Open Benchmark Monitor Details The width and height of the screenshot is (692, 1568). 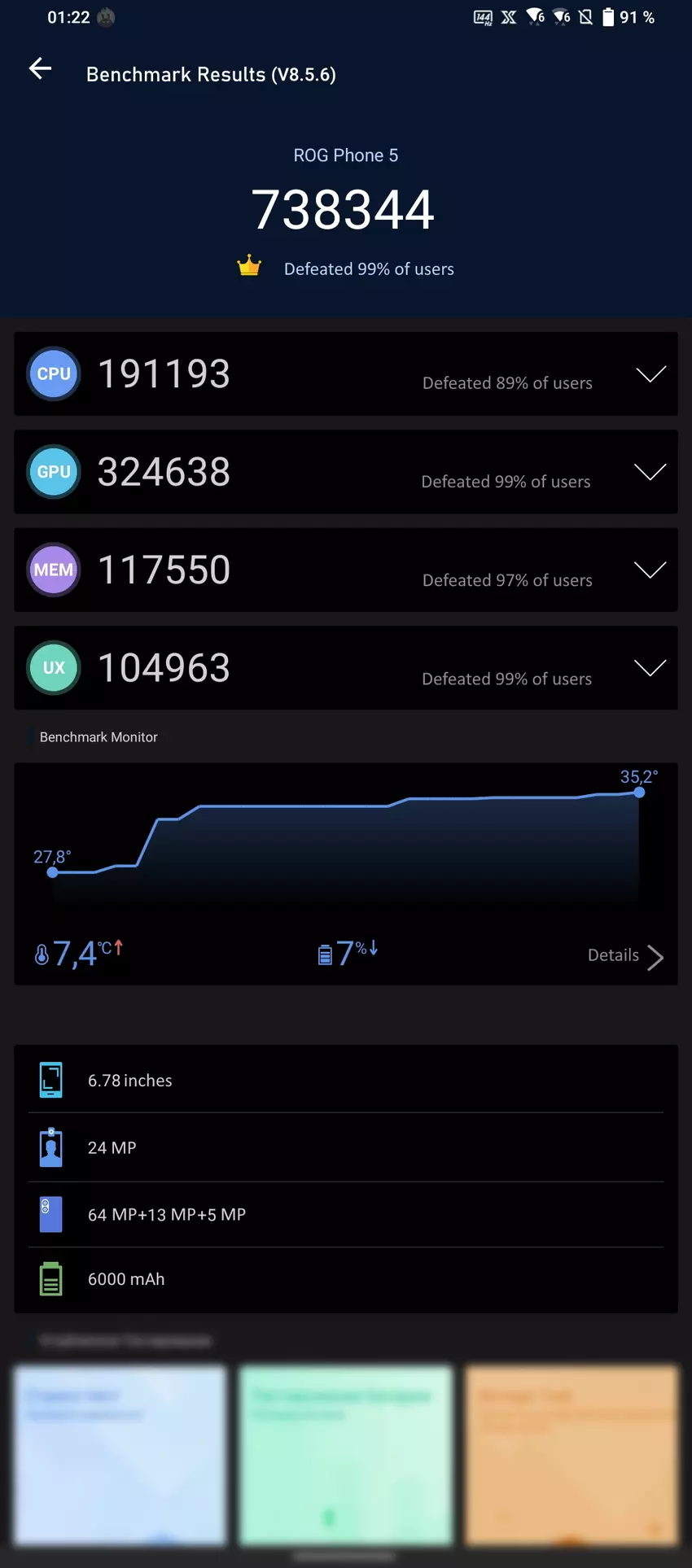tap(625, 956)
